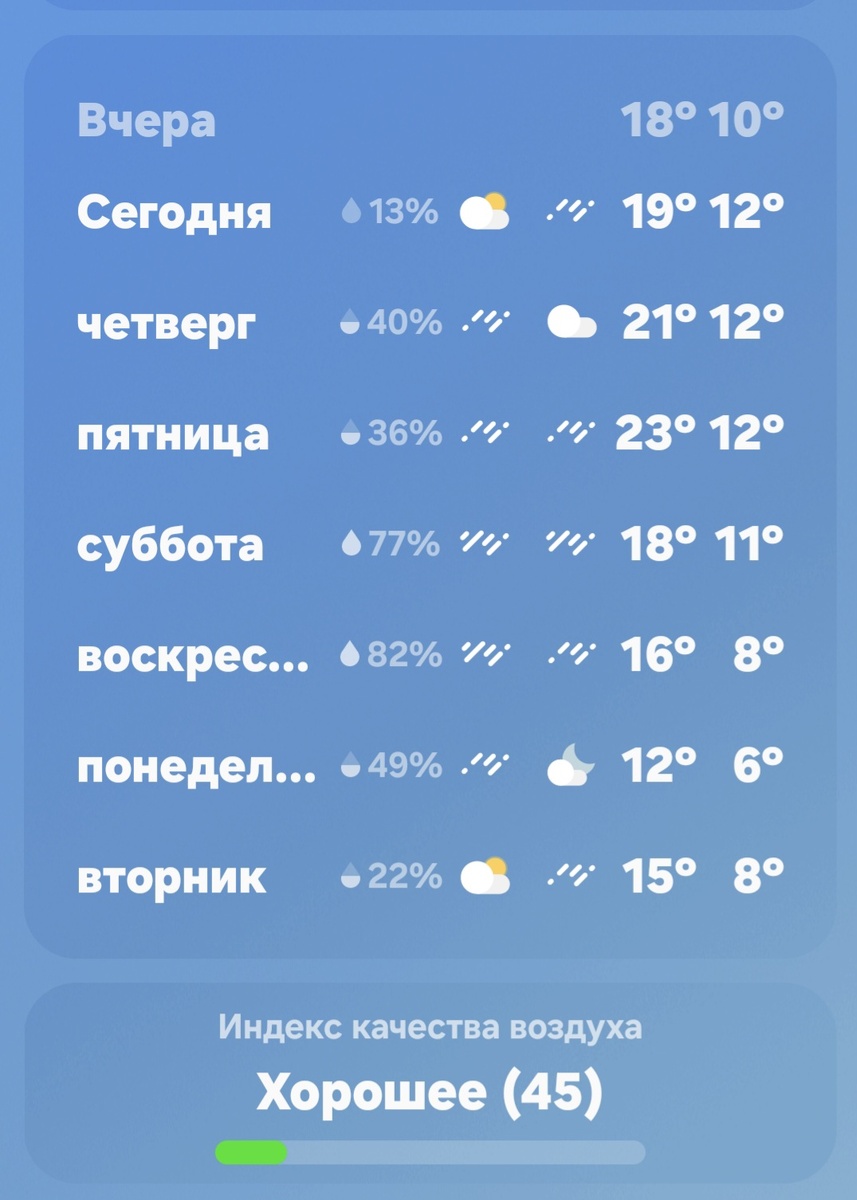This screenshot has height=1200, width=857.
Task: Click the sun behind cloud icon for вторник
Action: (x=483, y=876)
